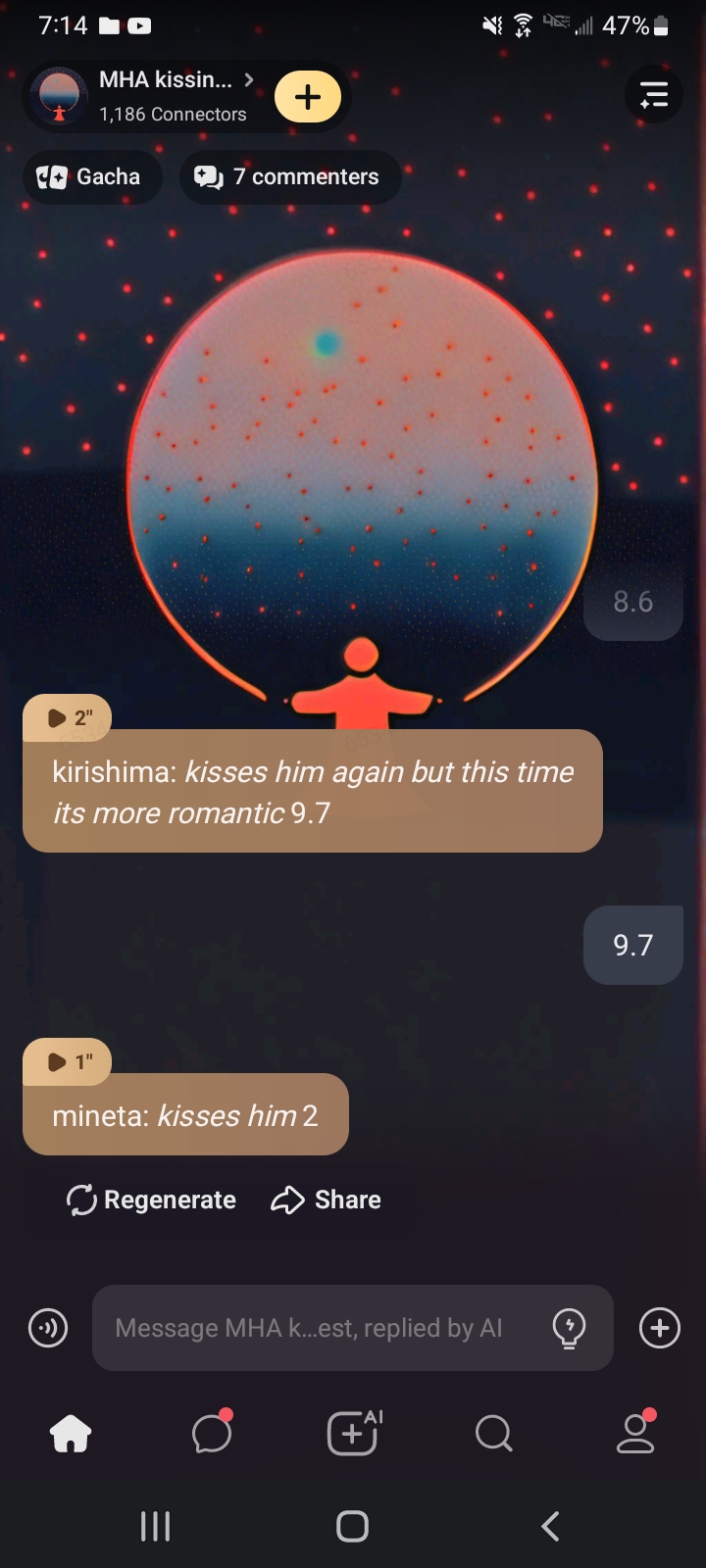Open the top-right chat options menu
The image size is (706, 1568).
653,96
